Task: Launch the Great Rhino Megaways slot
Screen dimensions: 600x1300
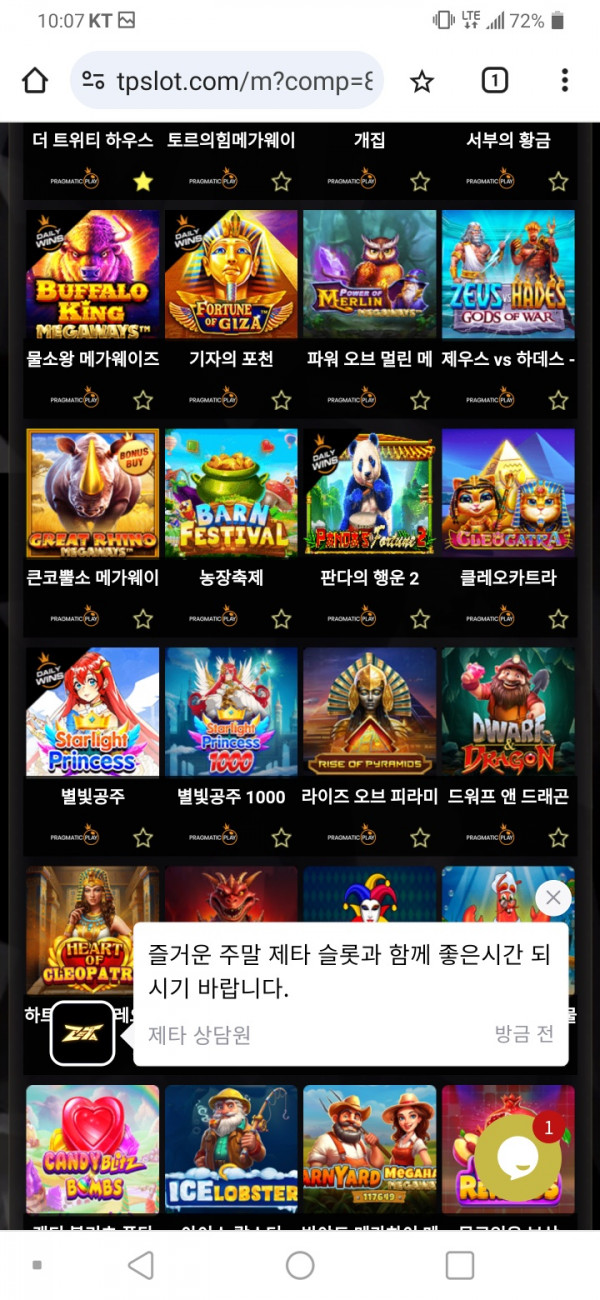Action: (93, 494)
